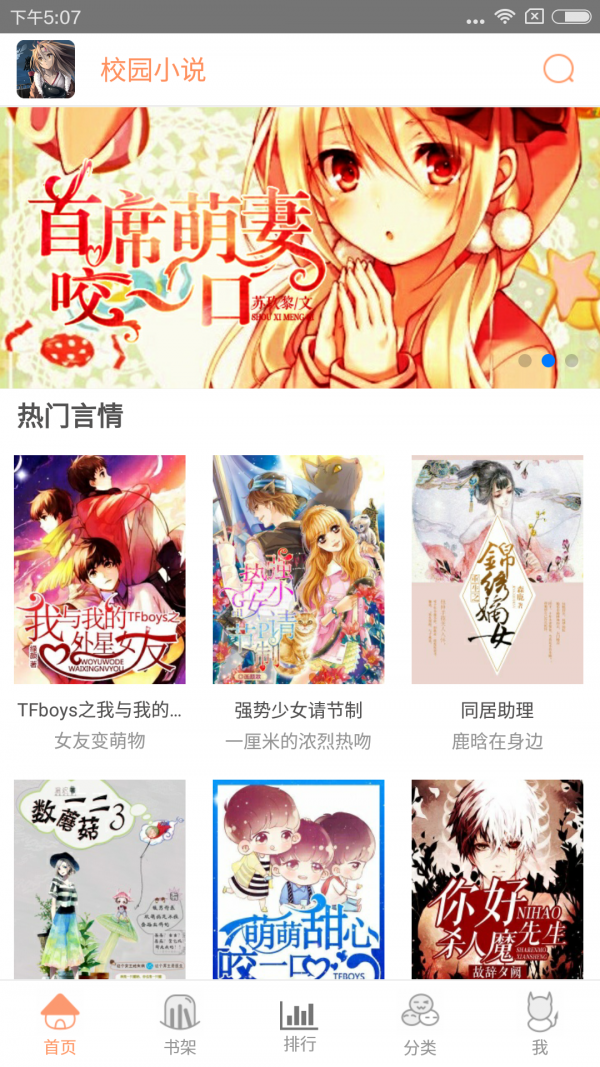This screenshot has width=600, height=1067.
Task: Open the search icon
Action: coord(558,69)
